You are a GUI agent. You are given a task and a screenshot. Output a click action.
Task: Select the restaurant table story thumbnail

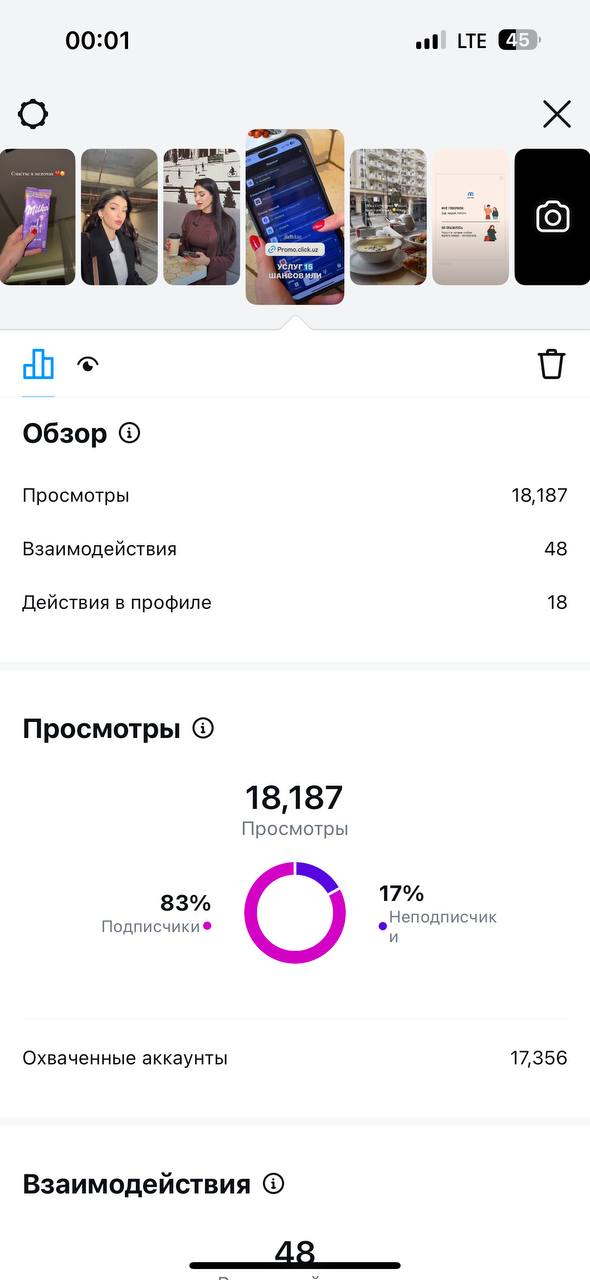[388, 217]
